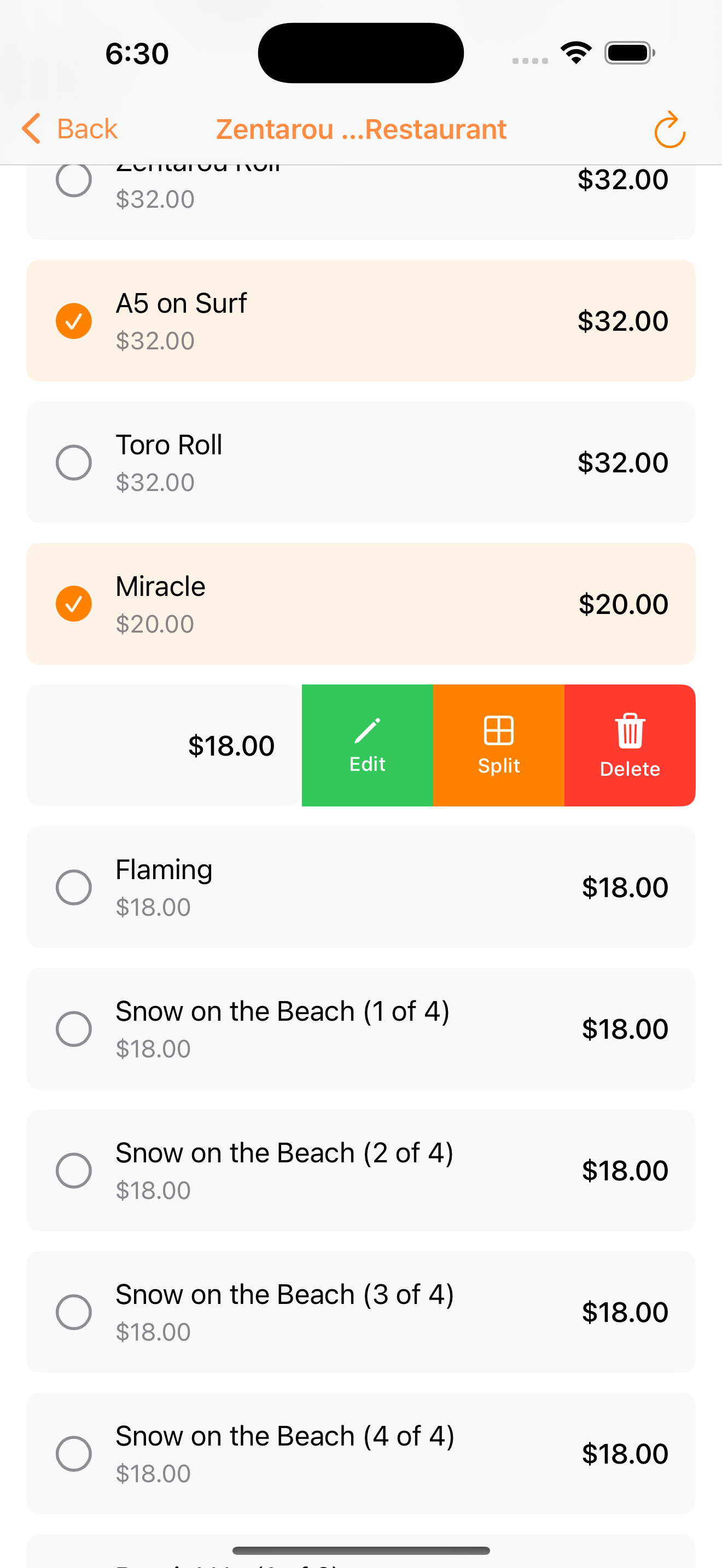Select Snow on the Beach (1 of 4)

(74, 1028)
